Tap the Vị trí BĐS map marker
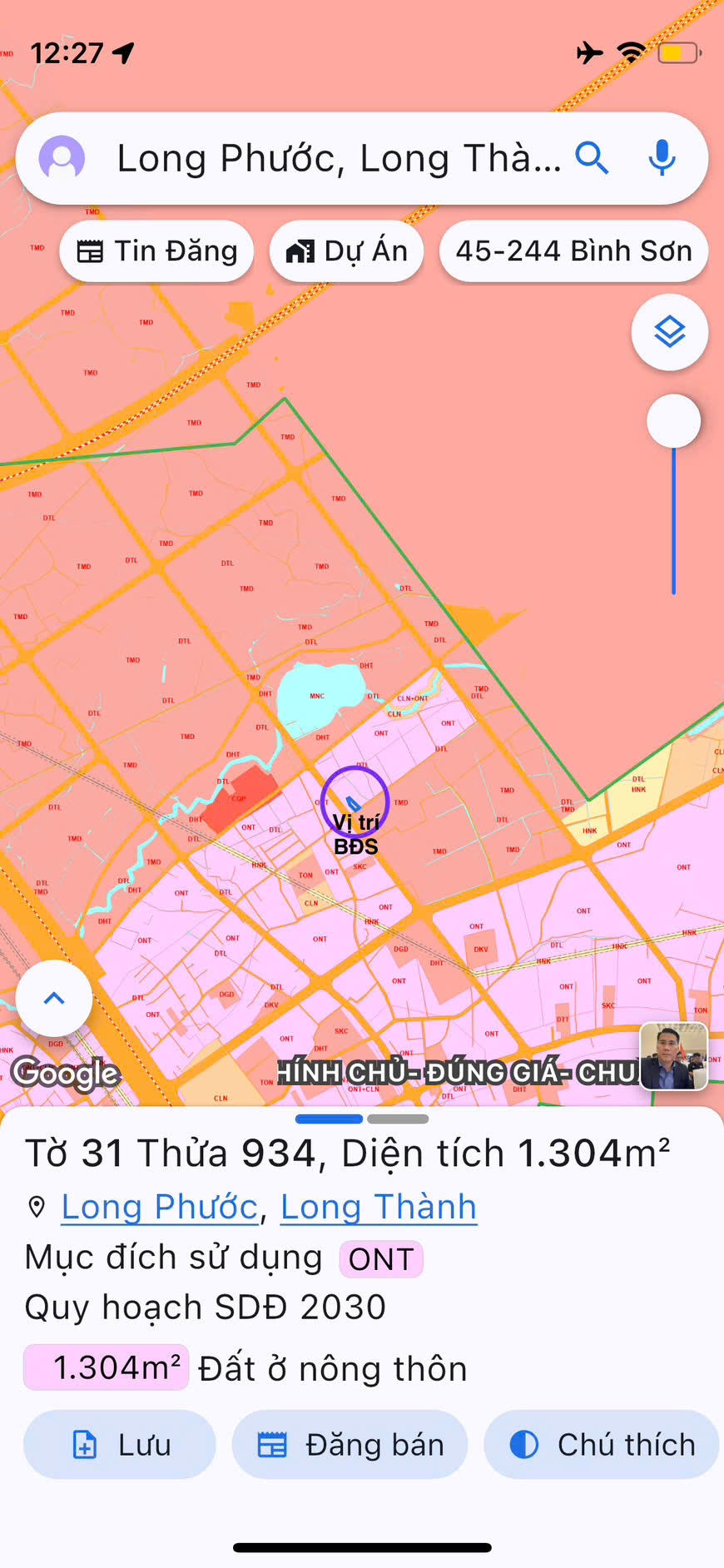 point(355,802)
